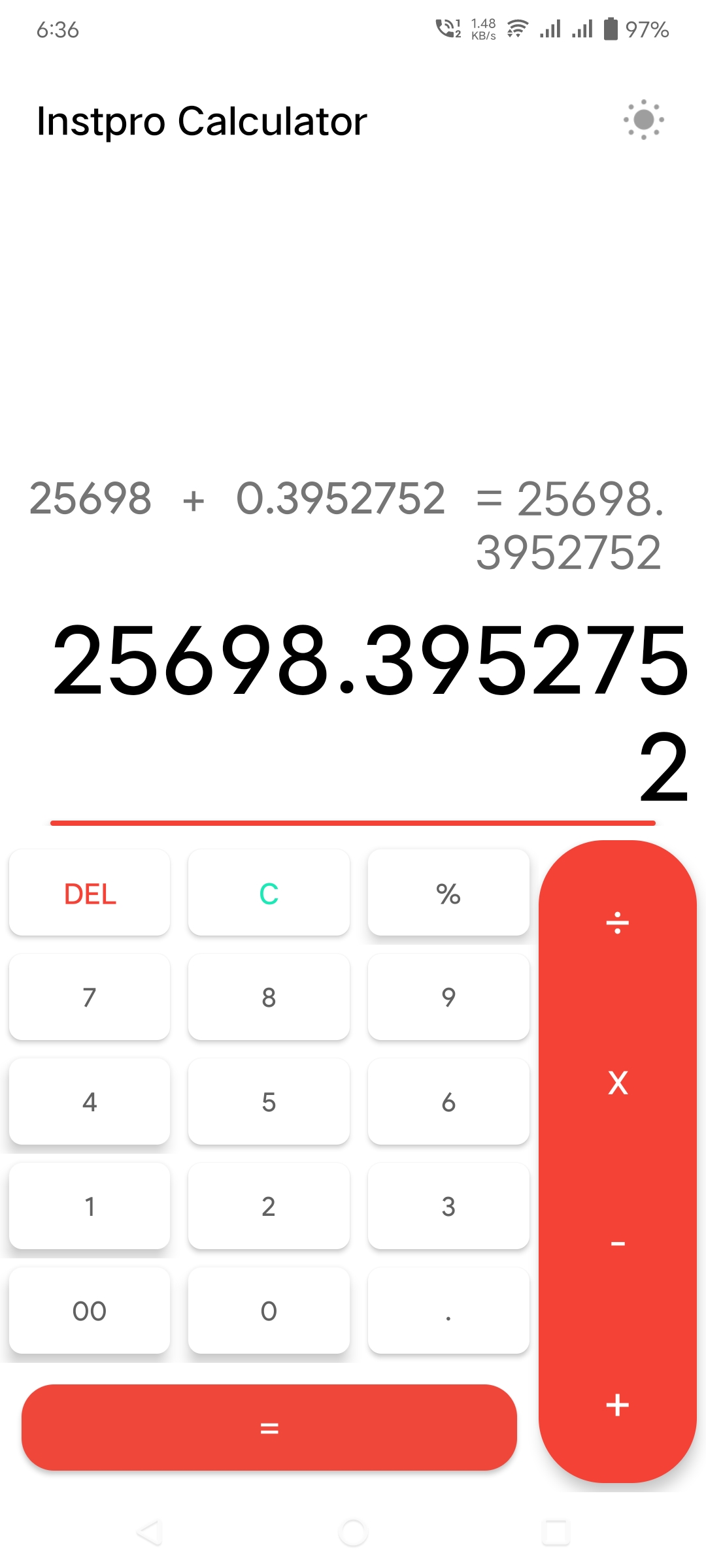Delete last digit with DEL
This screenshot has width=706, height=1568.
pos(90,893)
